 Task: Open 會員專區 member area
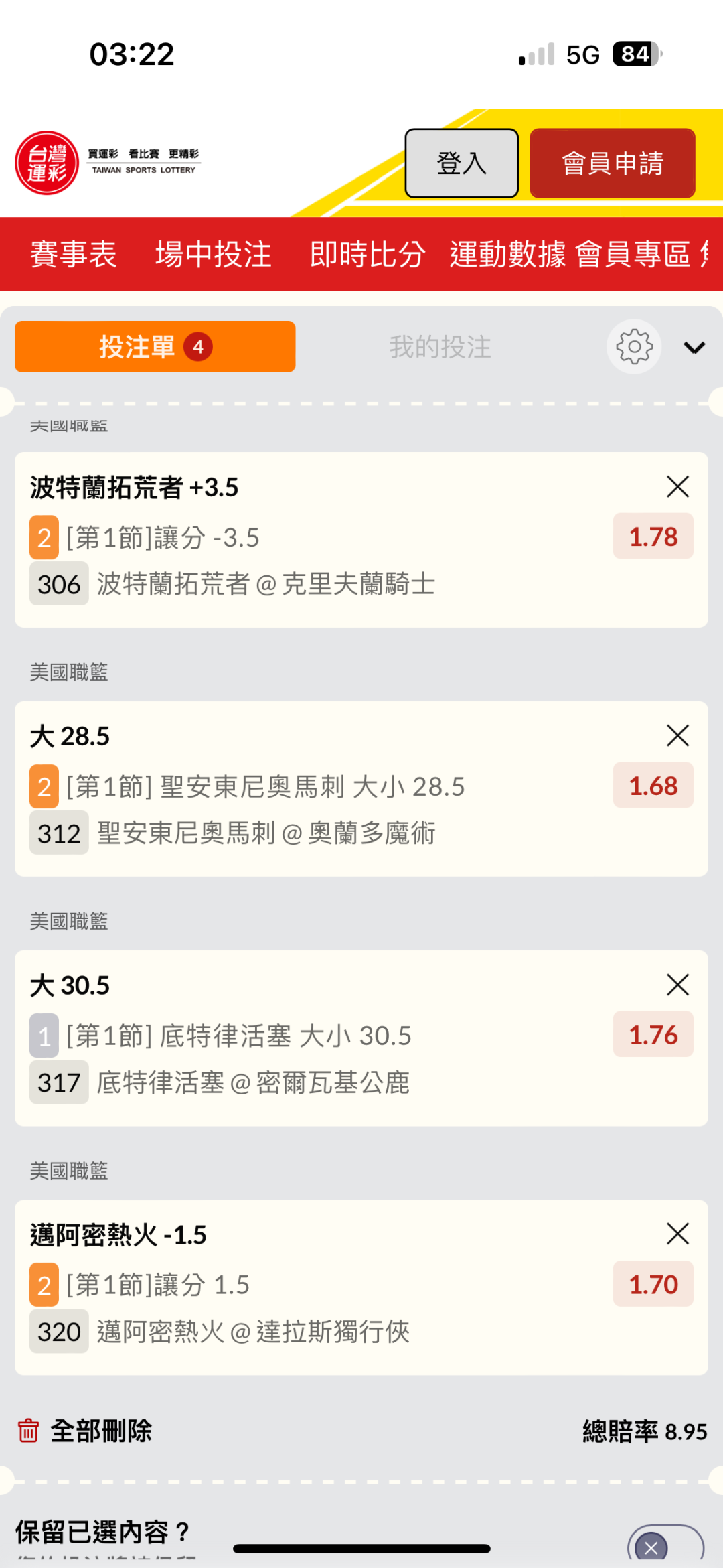[x=633, y=255]
